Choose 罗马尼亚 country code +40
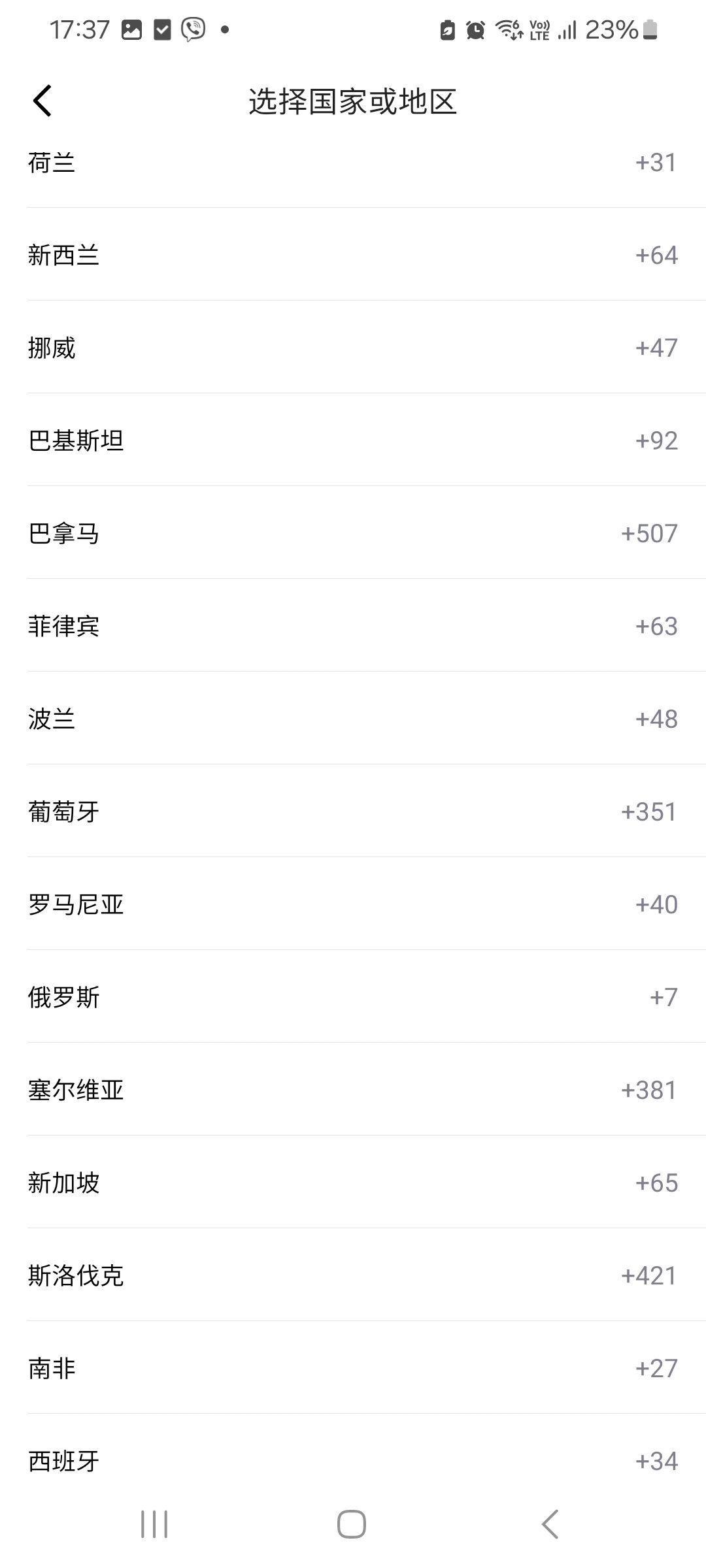Viewport: 706px width, 1568px height. click(353, 904)
